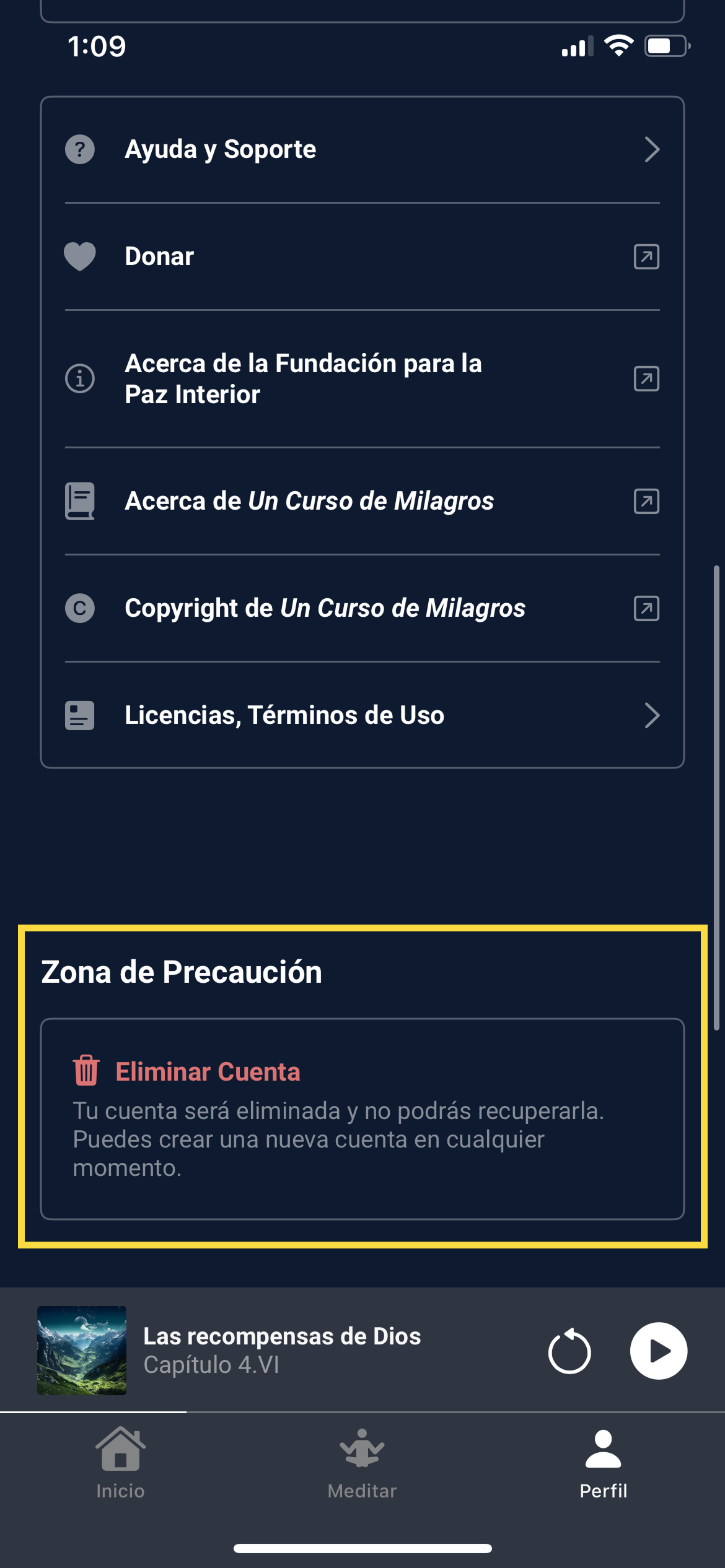The width and height of the screenshot is (725, 1568).
Task: Open Ayuda y Soporte
Action: 362,149
